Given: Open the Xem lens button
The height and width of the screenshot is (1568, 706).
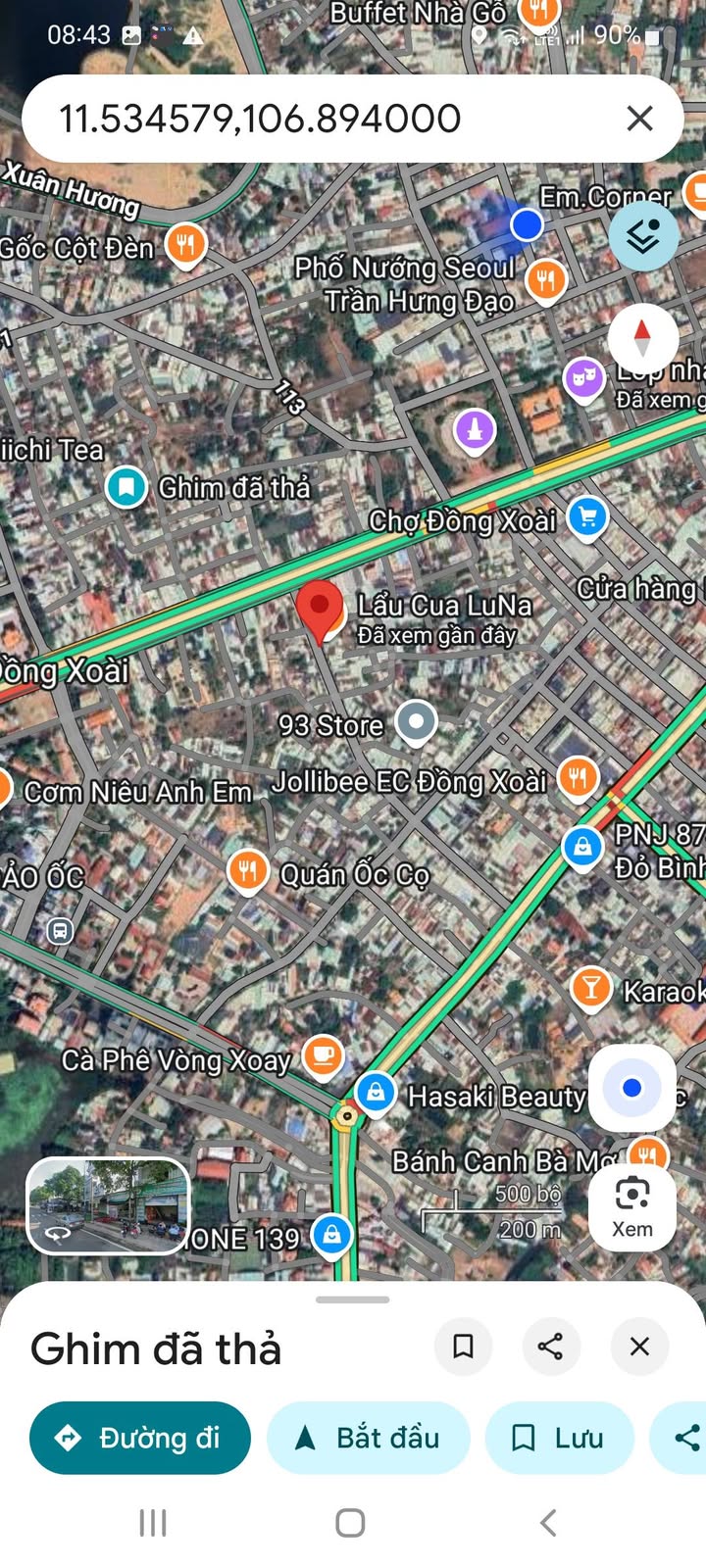Looking at the screenshot, I should (632, 1207).
